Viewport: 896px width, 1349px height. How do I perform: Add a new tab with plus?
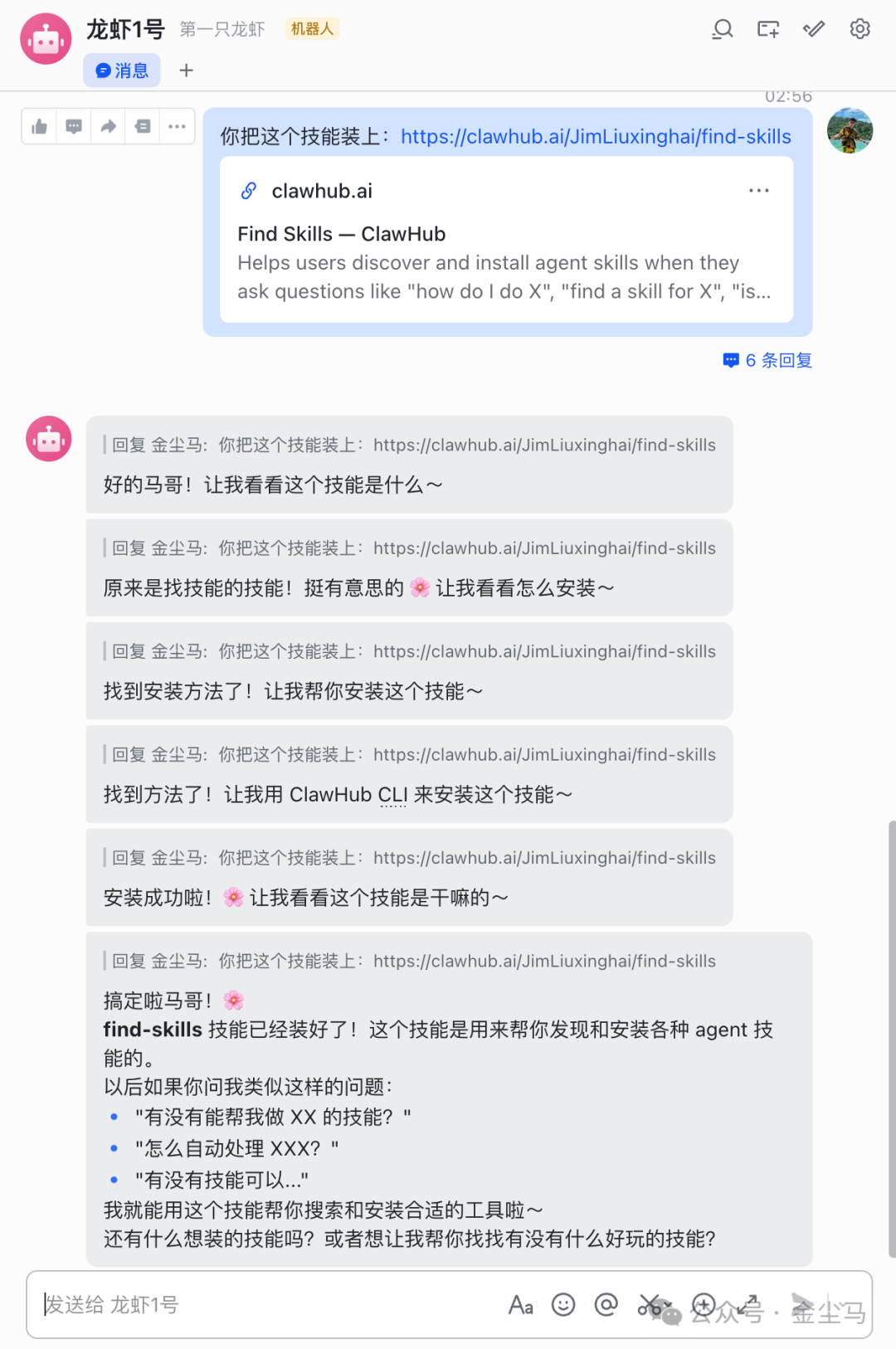pyautogui.click(x=187, y=71)
